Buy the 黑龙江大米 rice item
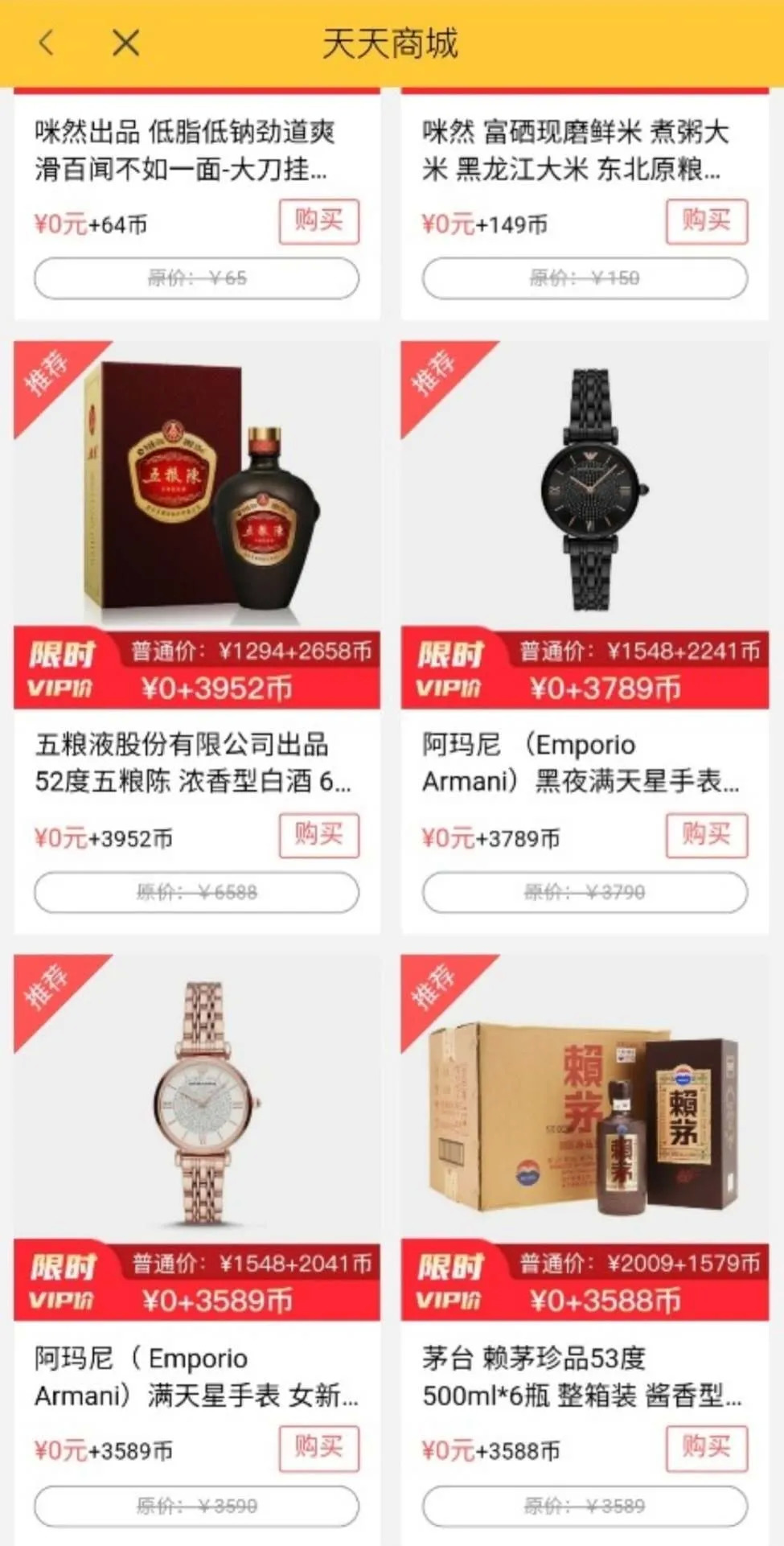The height and width of the screenshot is (1546, 784). [x=706, y=221]
